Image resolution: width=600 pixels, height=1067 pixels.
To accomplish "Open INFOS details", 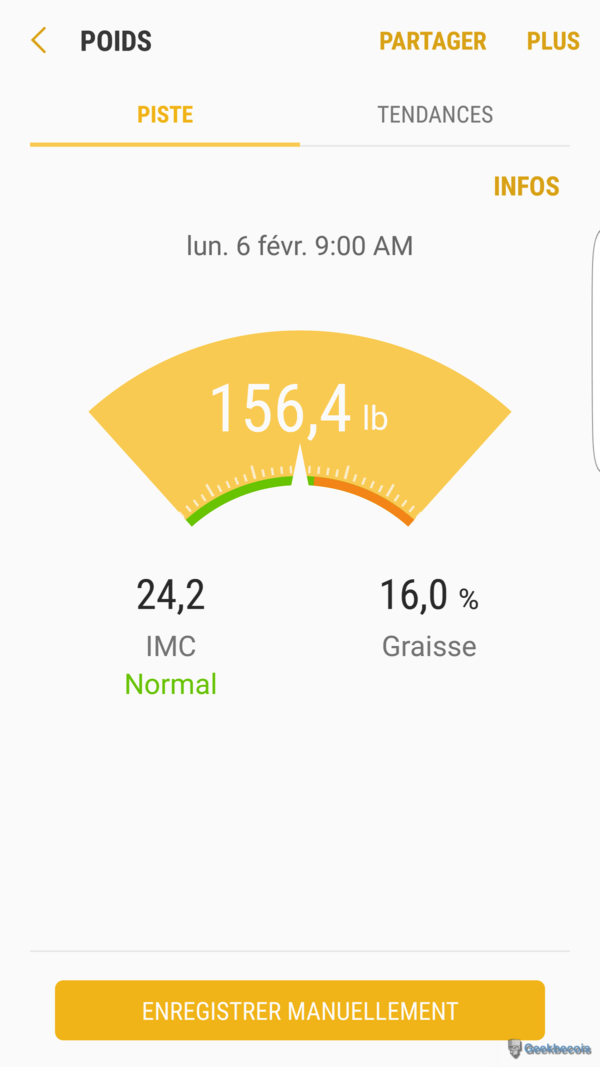I will (x=526, y=186).
